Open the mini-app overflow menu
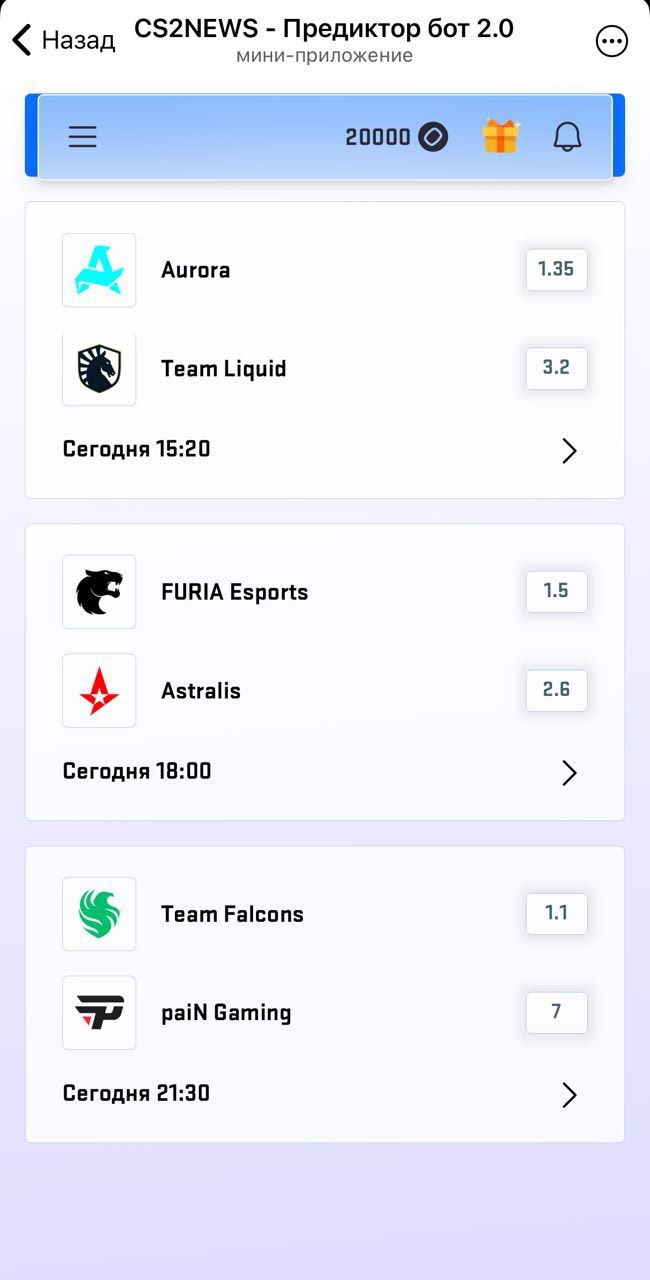650x1280 pixels. coord(611,41)
